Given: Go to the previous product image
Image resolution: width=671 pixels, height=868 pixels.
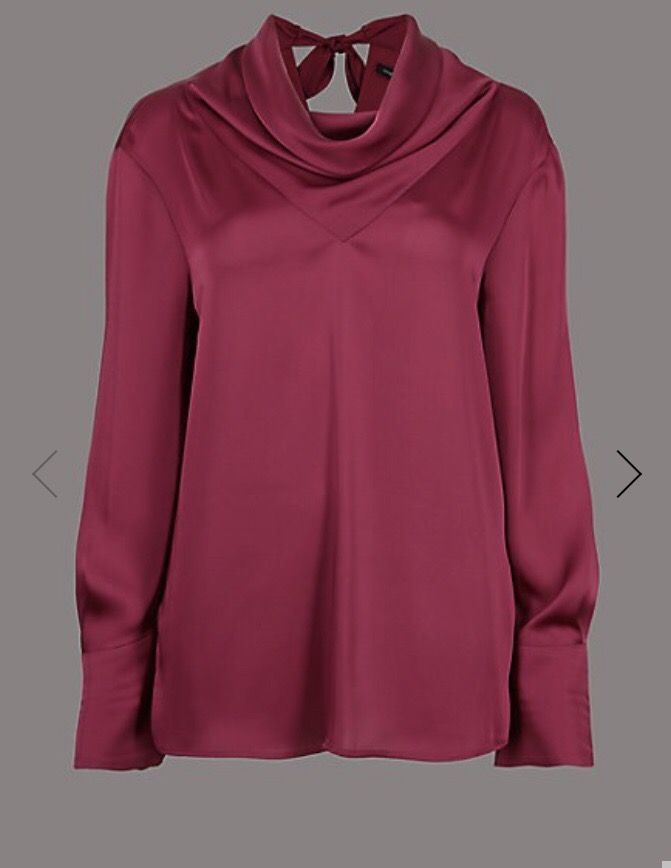Looking at the screenshot, I should (x=45, y=473).
